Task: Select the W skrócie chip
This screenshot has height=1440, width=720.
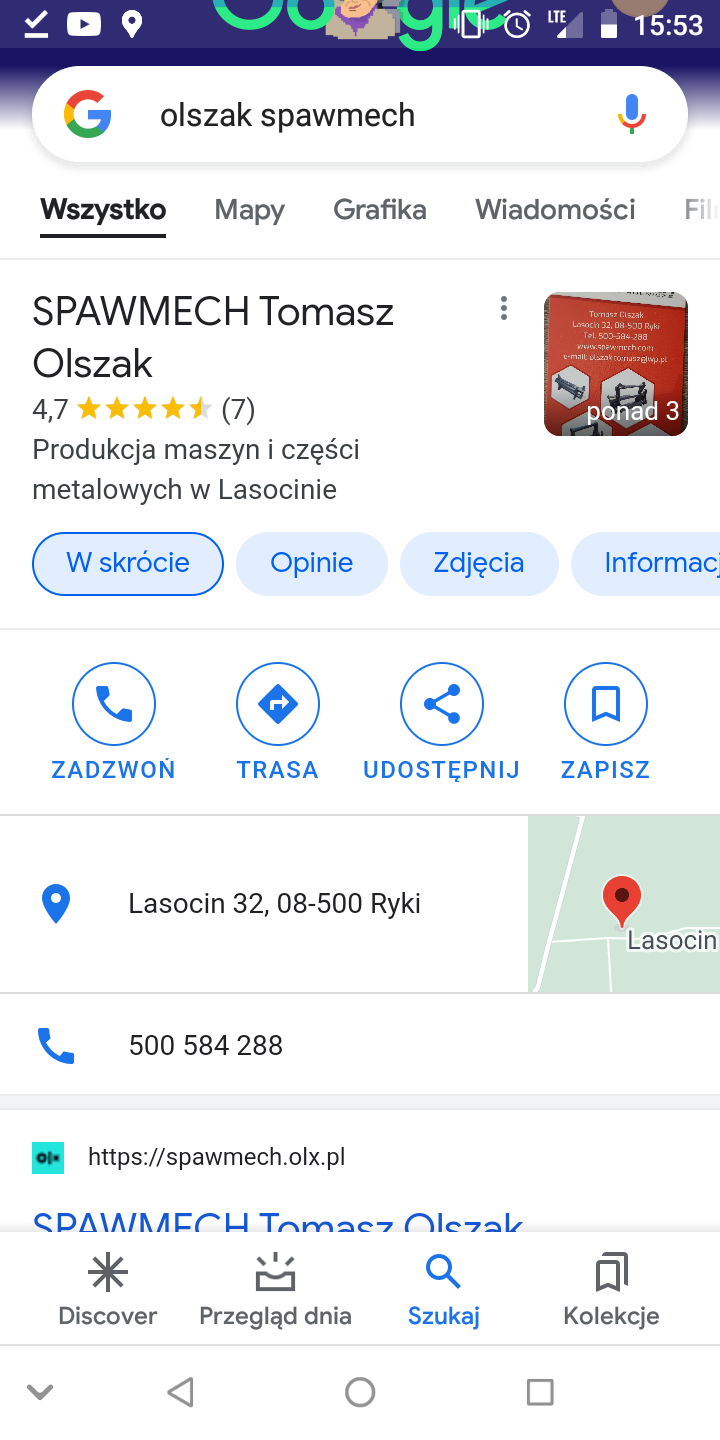Action: point(128,563)
